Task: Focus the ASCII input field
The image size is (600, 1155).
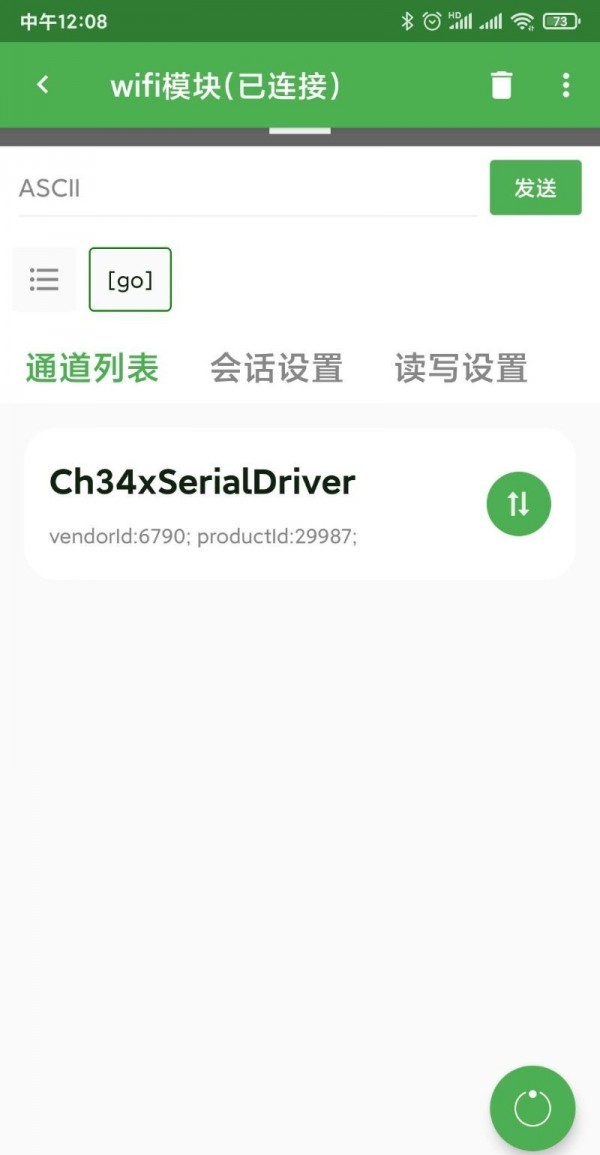Action: pyautogui.click(x=248, y=189)
